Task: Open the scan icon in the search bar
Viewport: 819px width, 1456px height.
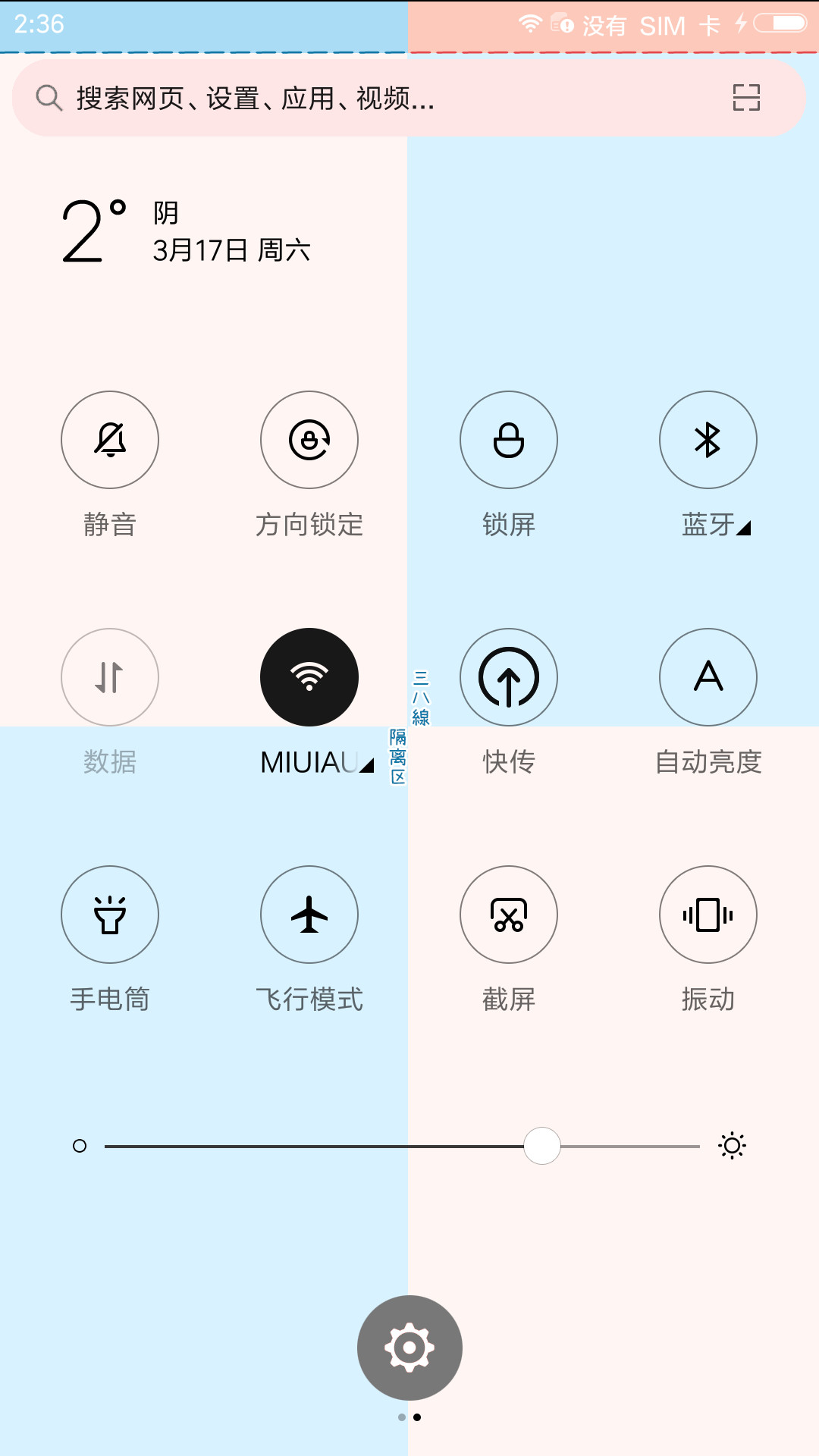Action: click(746, 98)
